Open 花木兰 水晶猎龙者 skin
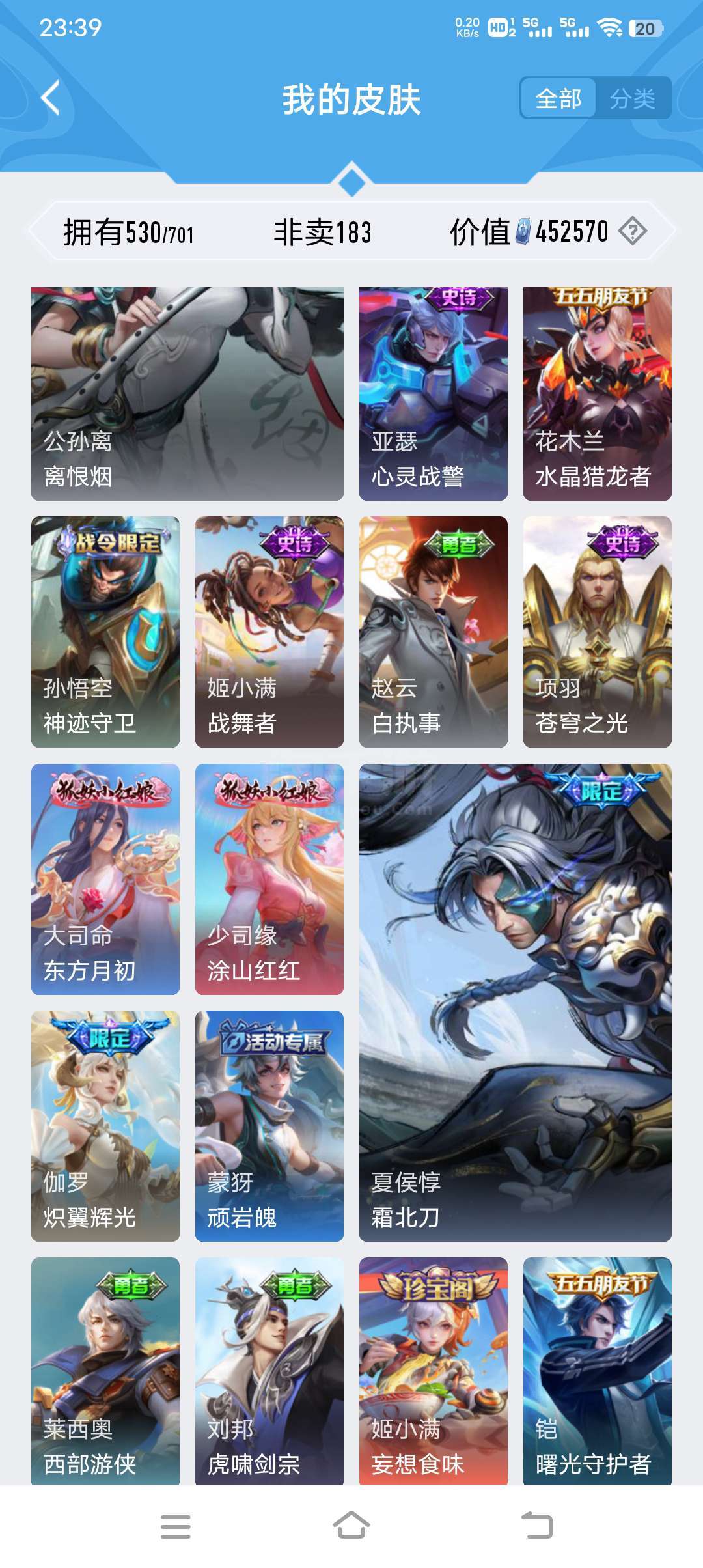 pyautogui.click(x=597, y=393)
